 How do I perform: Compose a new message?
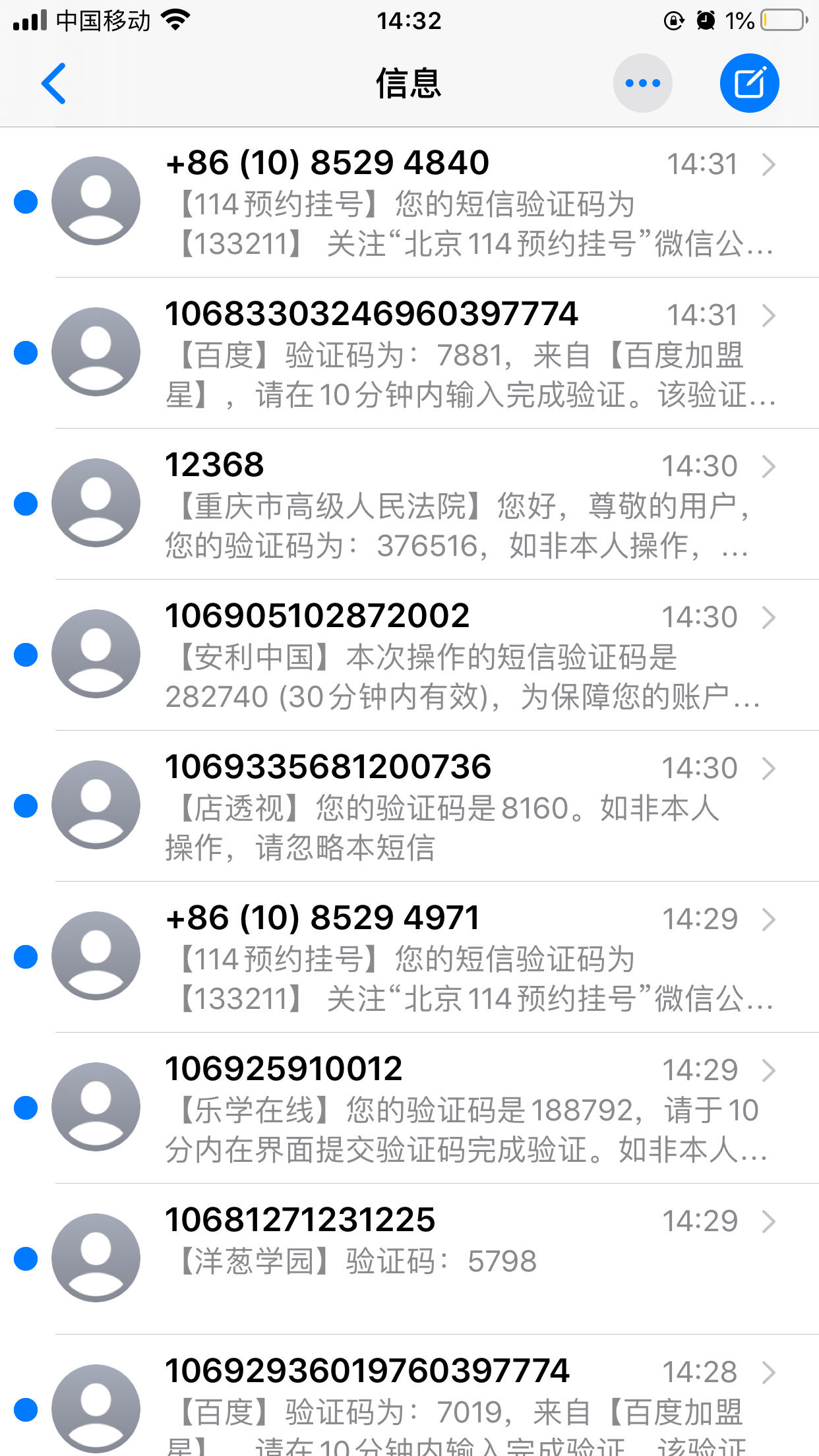point(749,83)
